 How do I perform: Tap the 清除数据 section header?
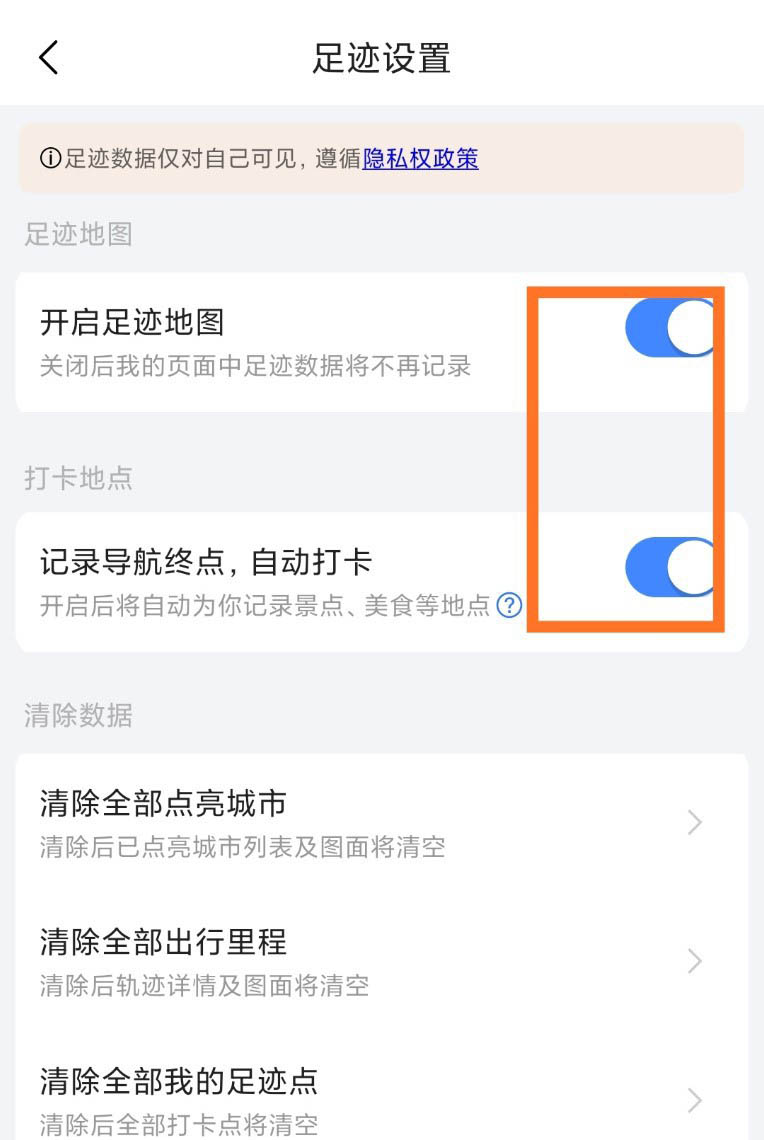coord(78,716)
